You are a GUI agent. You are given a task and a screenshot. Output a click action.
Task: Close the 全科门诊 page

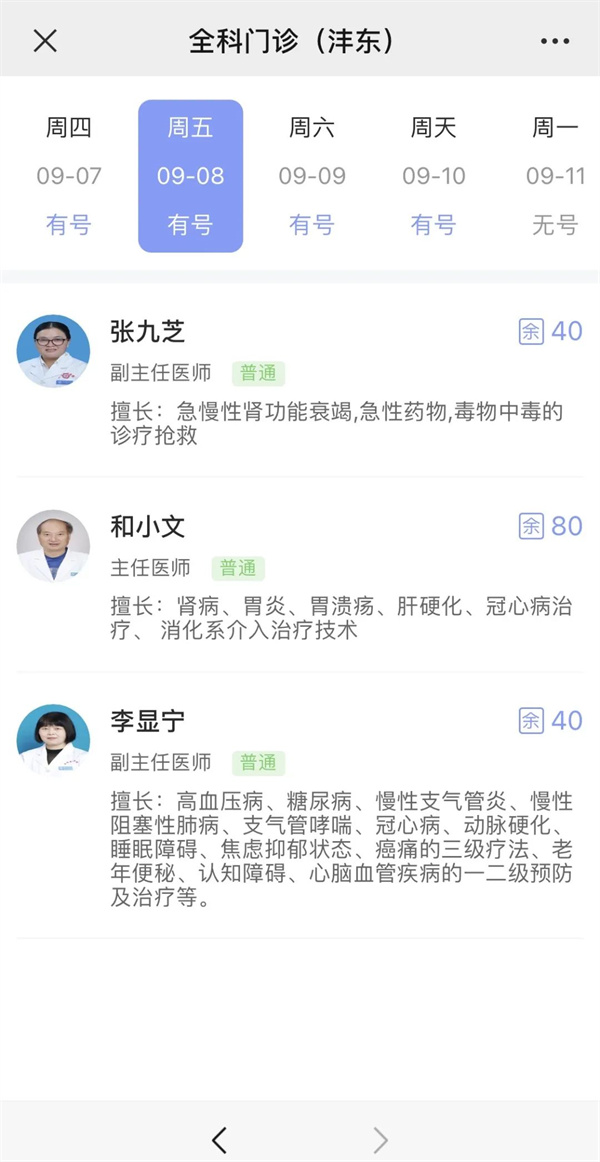(45, 41)
